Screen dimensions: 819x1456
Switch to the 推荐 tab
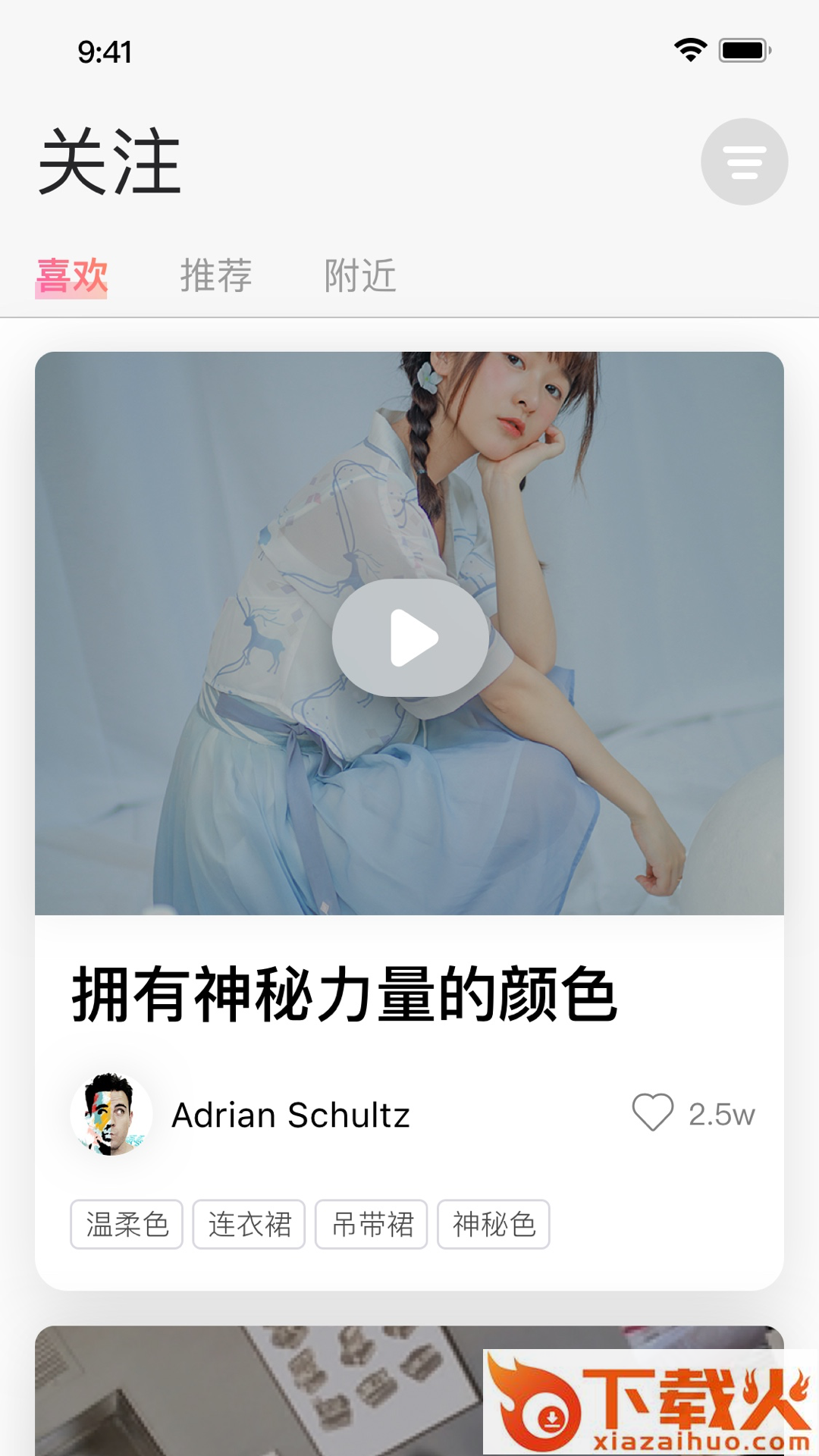pyautogui.click(x=217, y=275)
